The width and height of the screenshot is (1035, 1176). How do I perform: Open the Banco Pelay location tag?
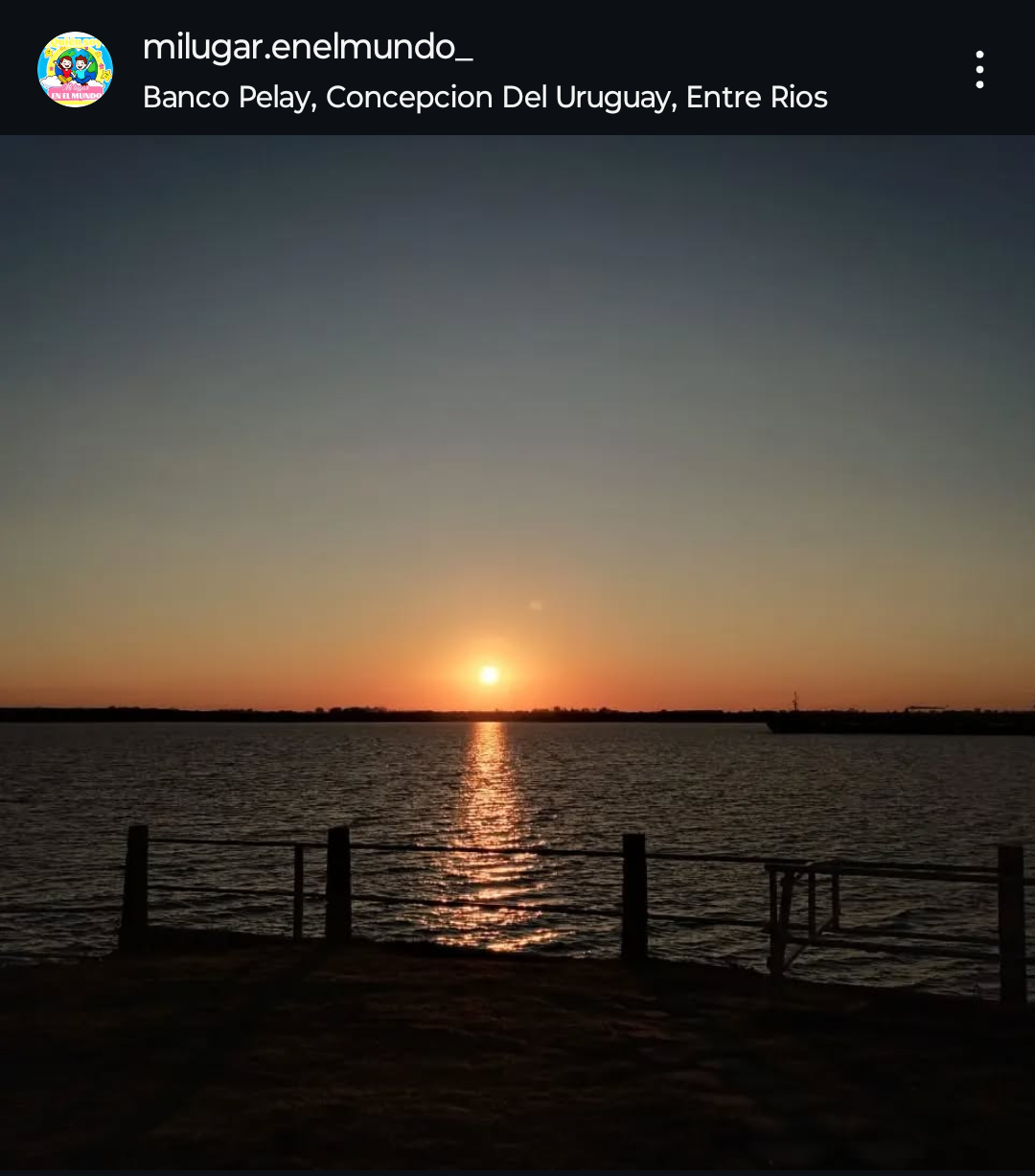(484, 98)
